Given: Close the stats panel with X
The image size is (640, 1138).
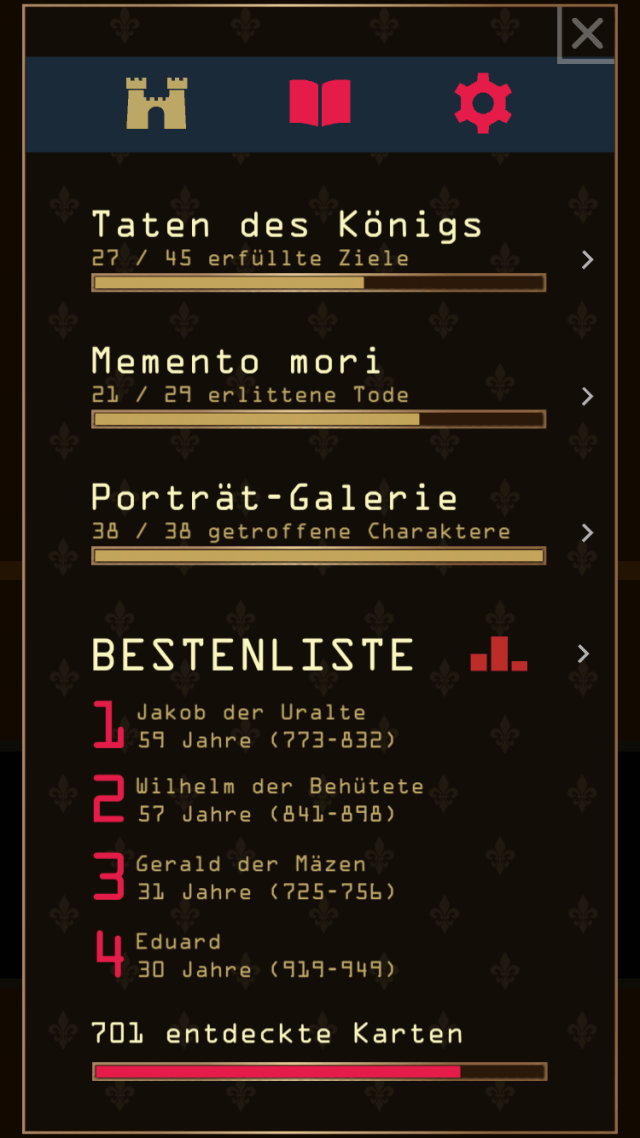Looking at the screenshot, I should point(587,34).
